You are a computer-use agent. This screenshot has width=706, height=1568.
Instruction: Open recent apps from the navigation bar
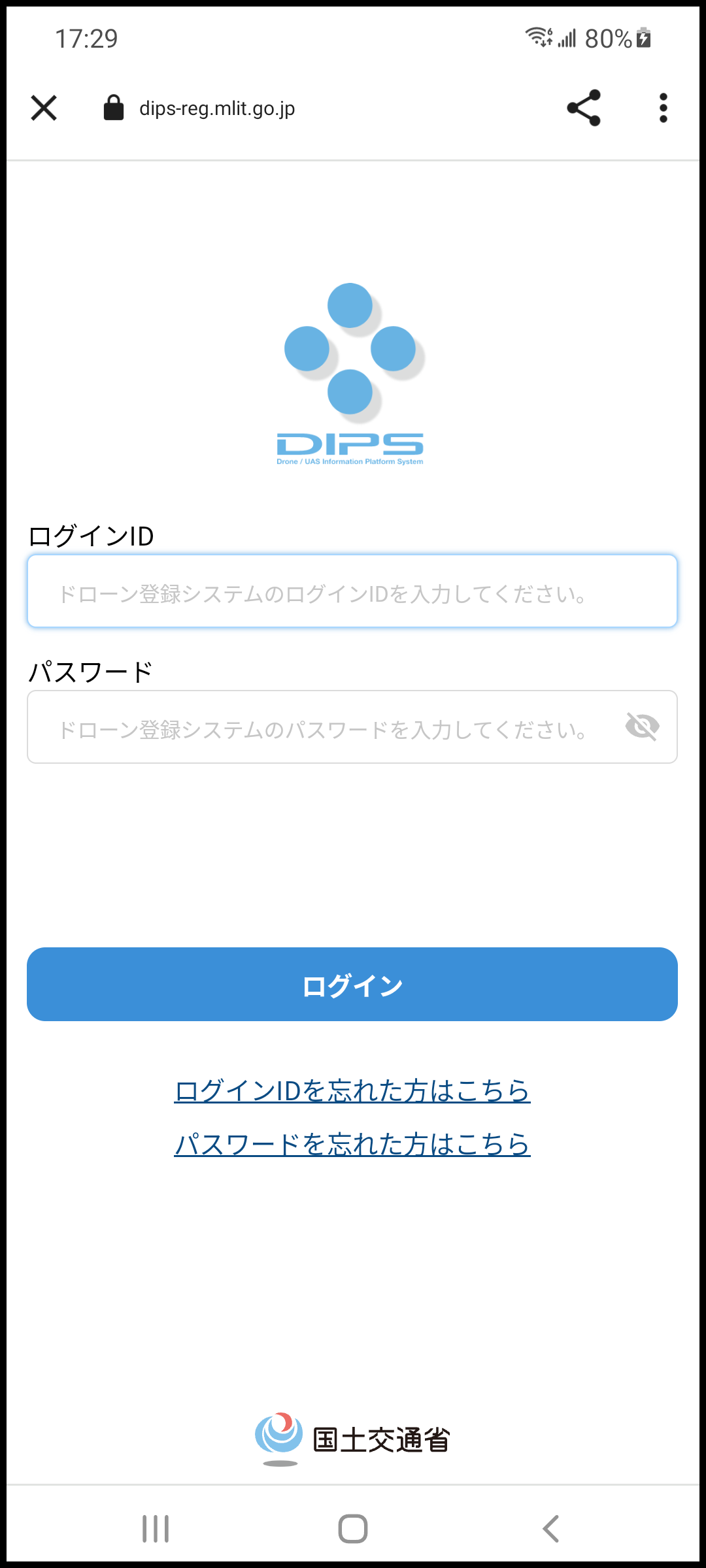click(156, 1529)
